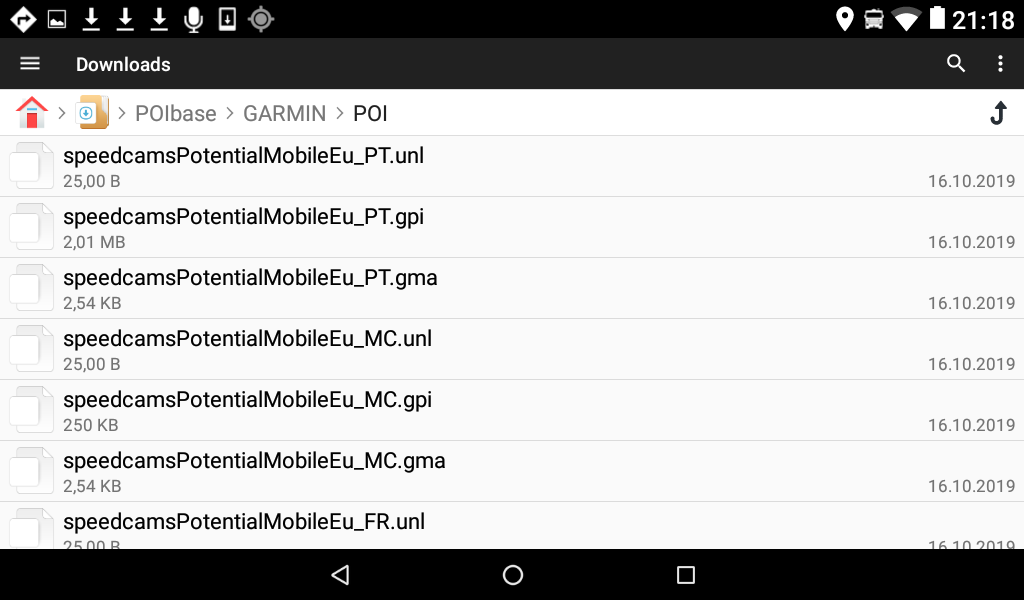Open the navigation drawer menu
Screen dimensions: 1024x600
30,64
